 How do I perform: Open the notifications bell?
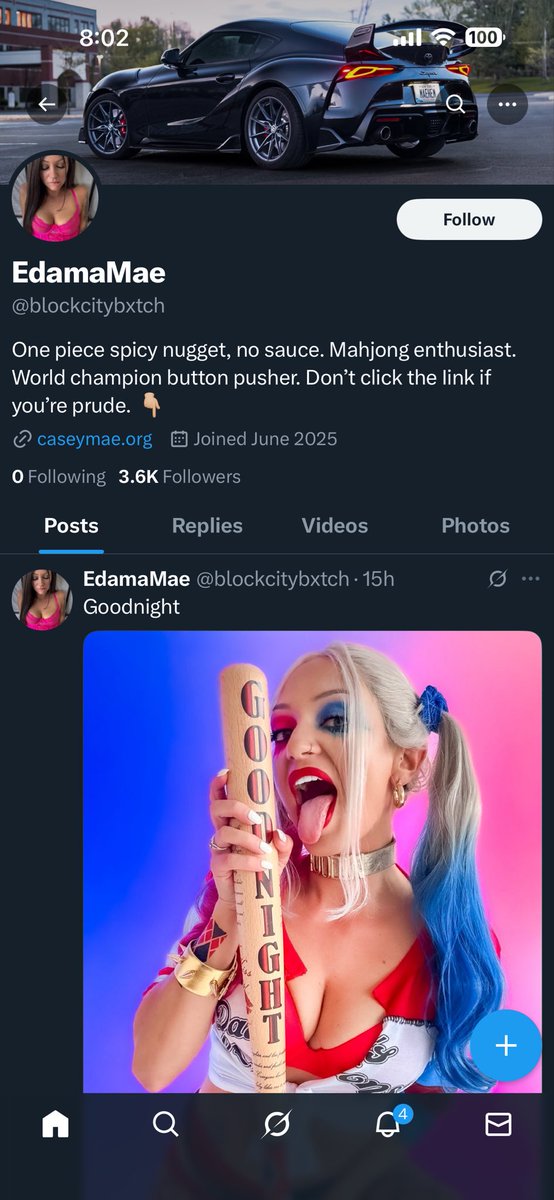388,1123
